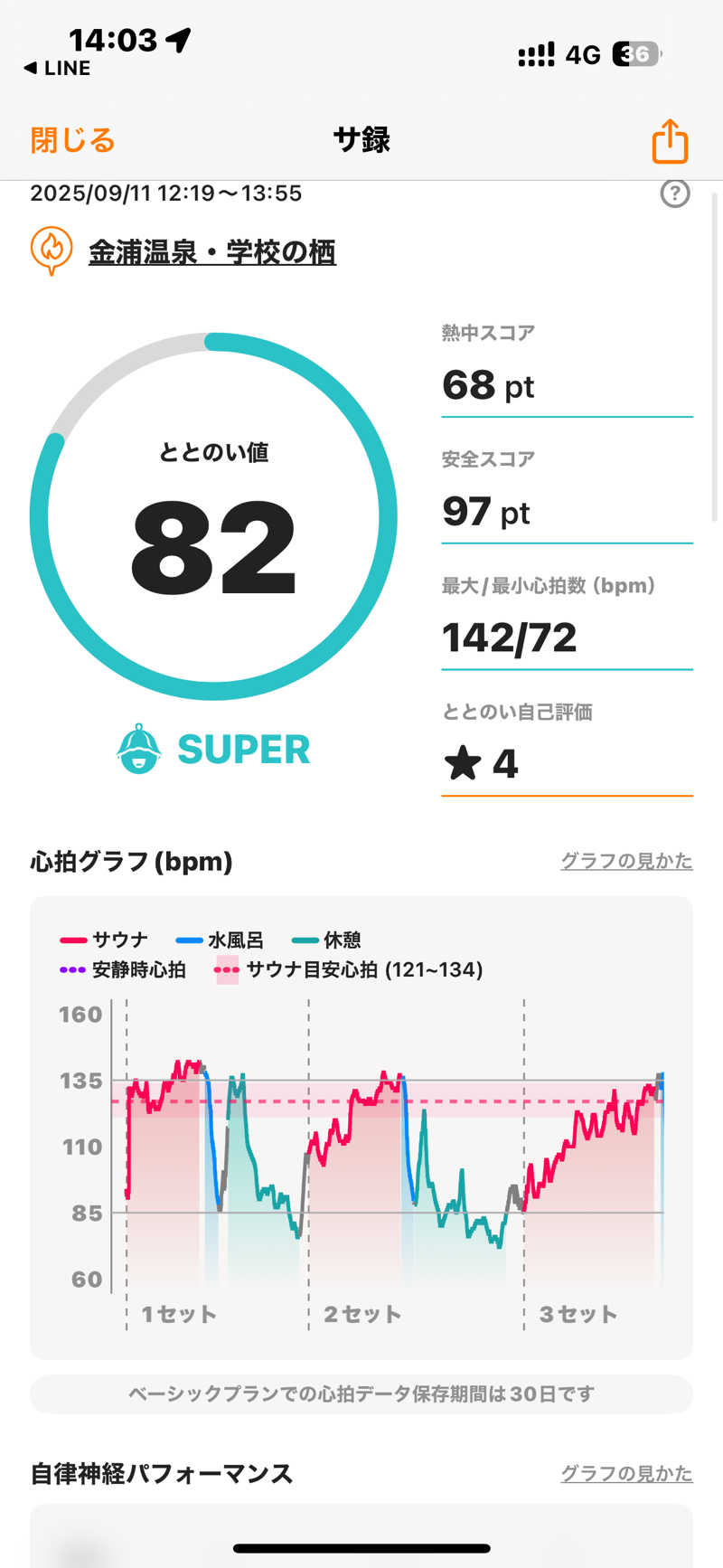
Task: Return to LINE via the status bar back link
Action: [x=57, y=68]
